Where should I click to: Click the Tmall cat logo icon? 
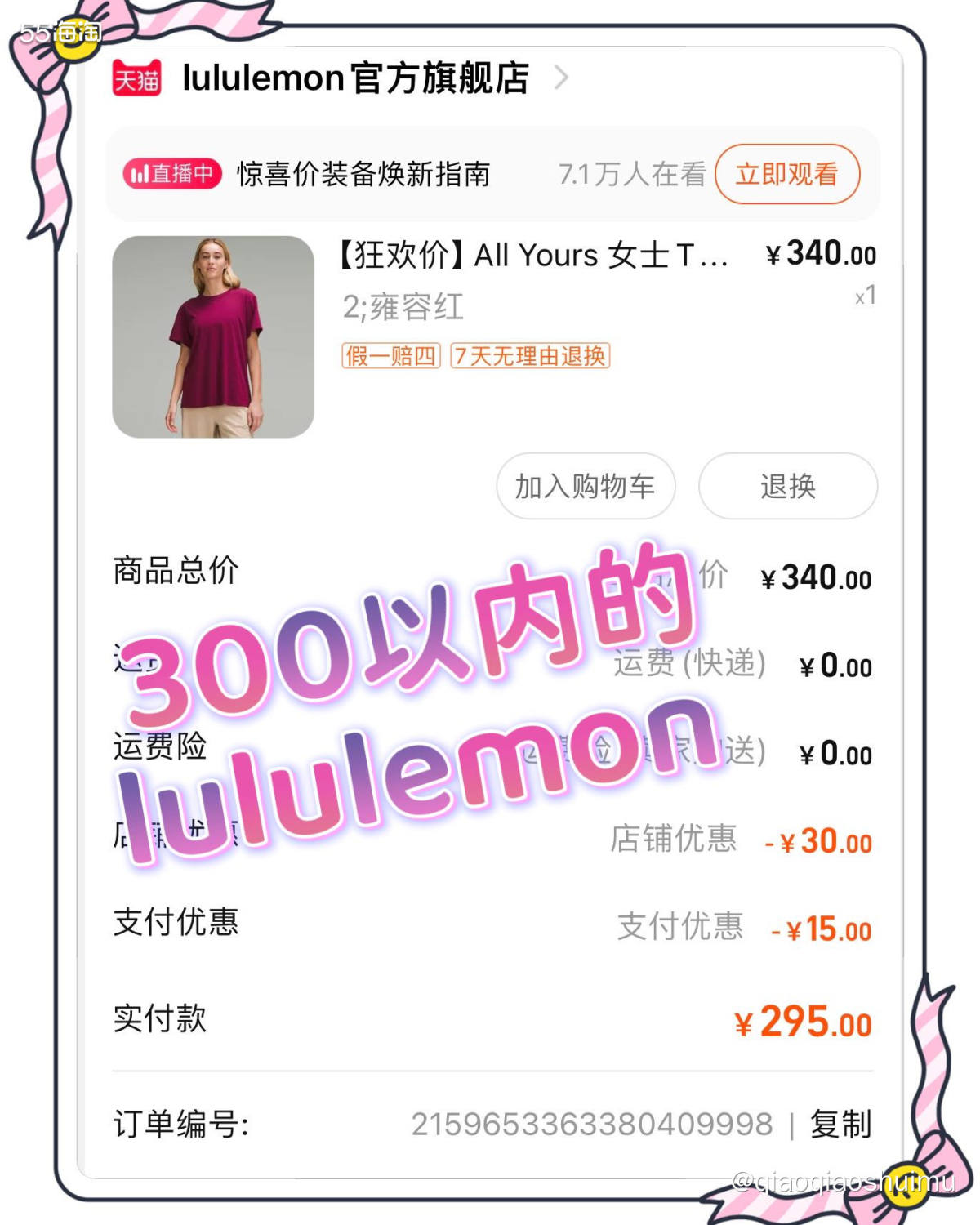136,78
